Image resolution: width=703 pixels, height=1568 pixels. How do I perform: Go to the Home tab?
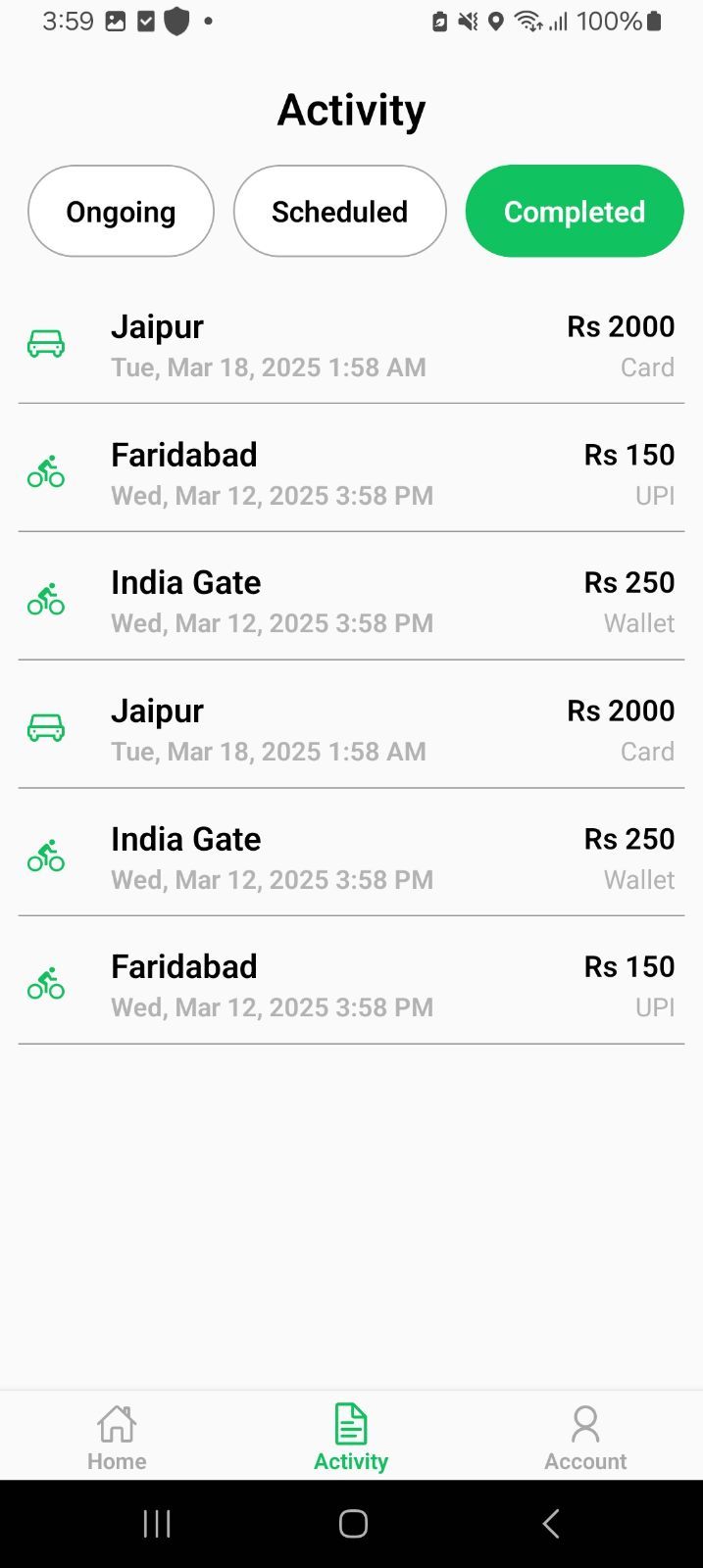117,1437
